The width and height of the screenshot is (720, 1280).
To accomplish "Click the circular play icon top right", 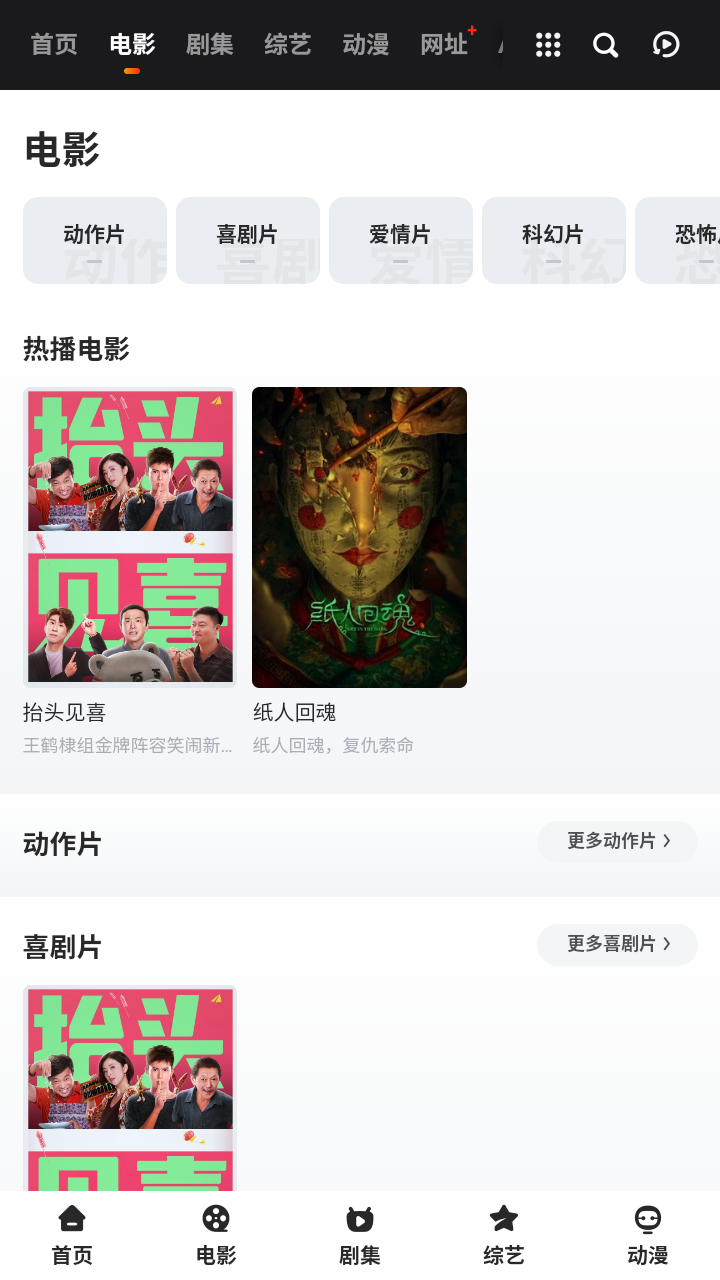I will point(665,45).
